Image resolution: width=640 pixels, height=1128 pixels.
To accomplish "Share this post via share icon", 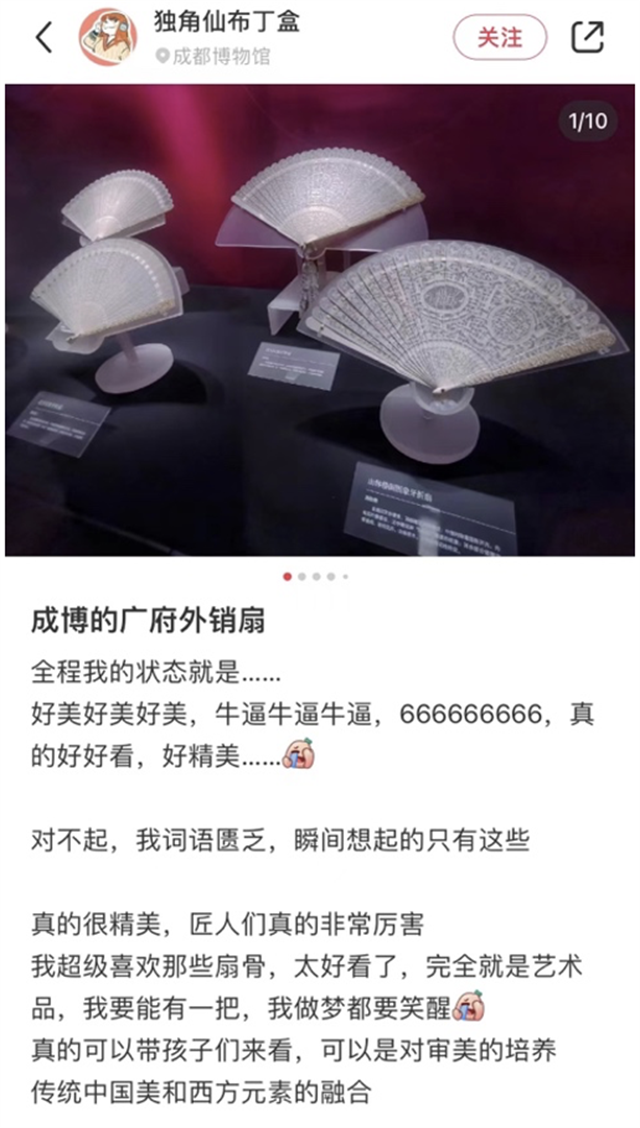I will click(x=587, y=38).
